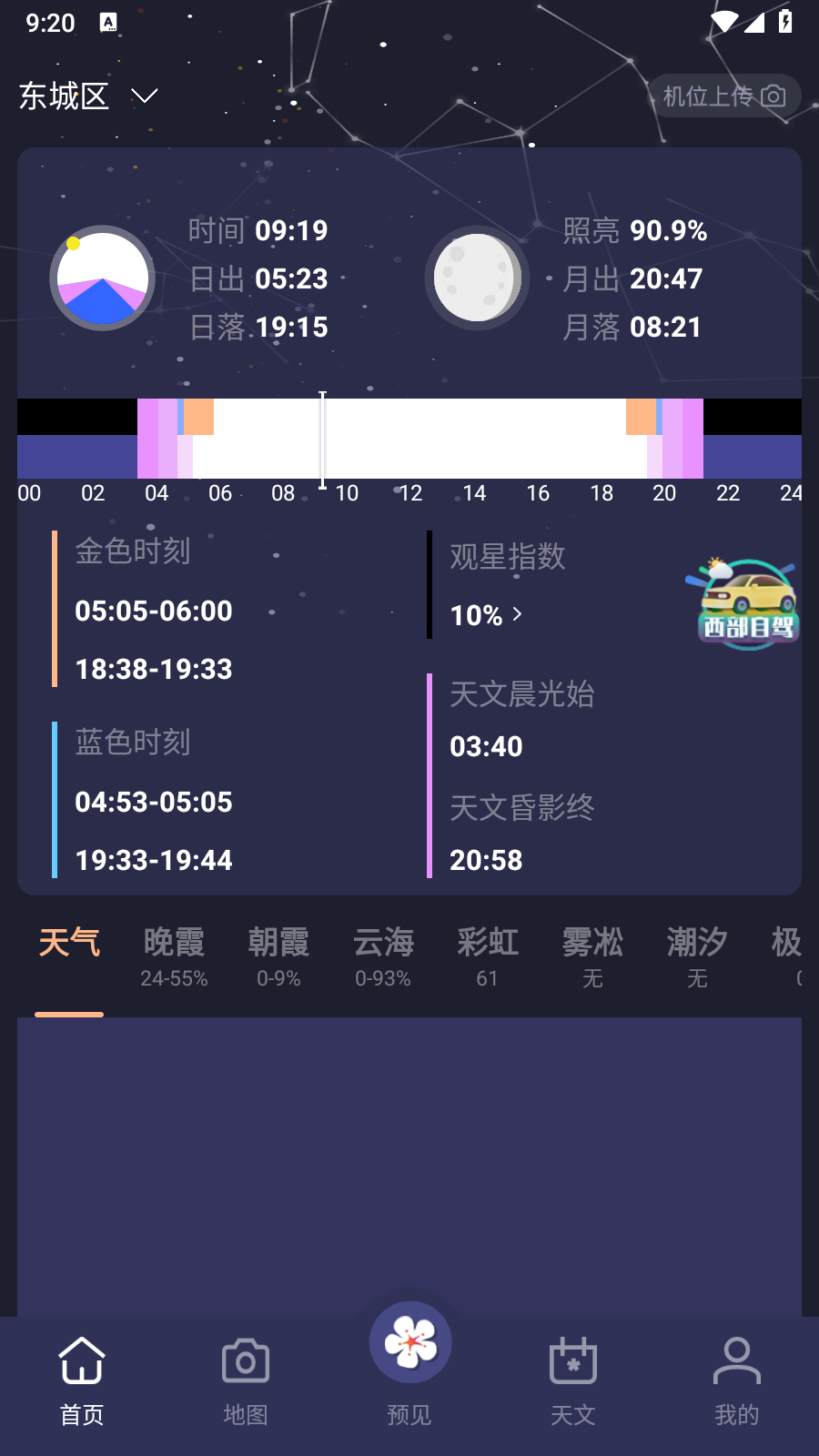The height and width of the screenshot is (1456, 819).
Task: Tap the 西部自驾 car badge
Action: 744,601
